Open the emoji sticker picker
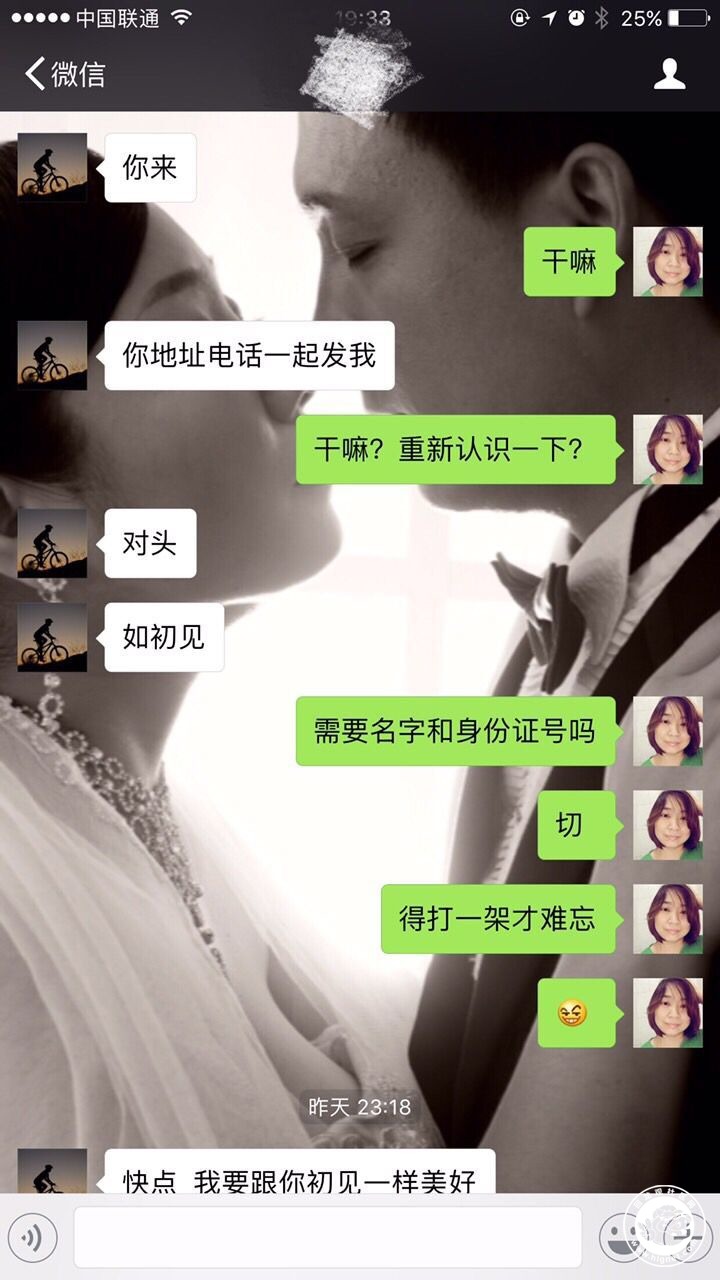The image size is (720, 1280). (619, 1239)
